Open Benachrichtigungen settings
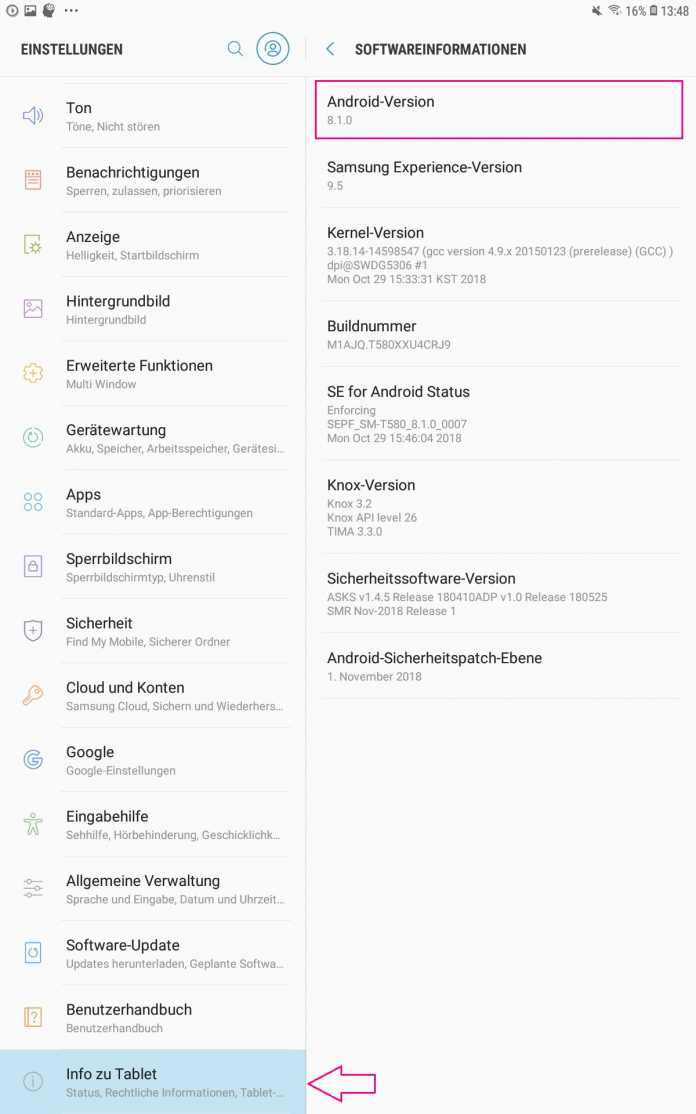 pos(152,180)
